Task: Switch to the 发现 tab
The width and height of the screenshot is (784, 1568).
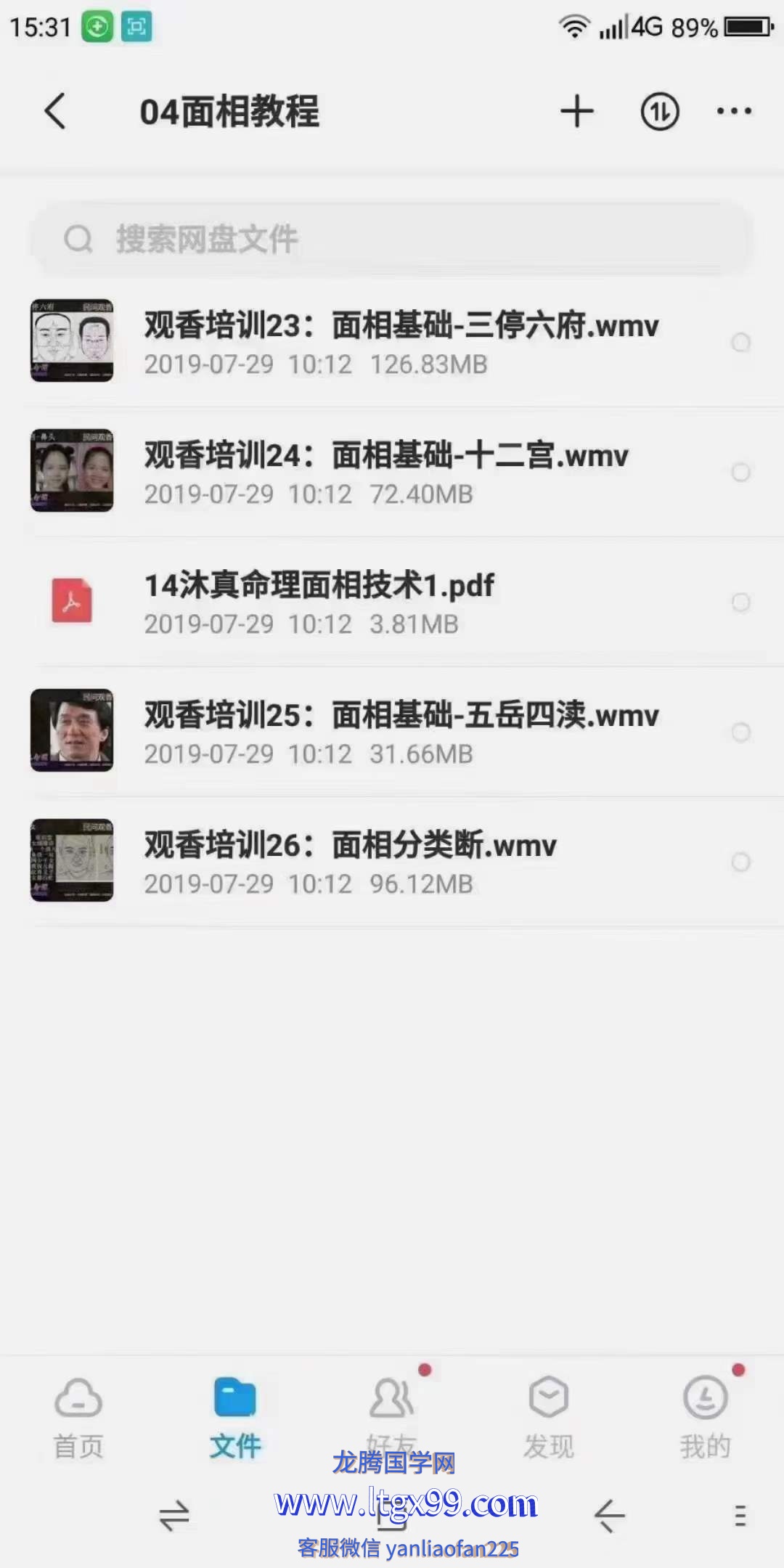Action: [549, 1416]
